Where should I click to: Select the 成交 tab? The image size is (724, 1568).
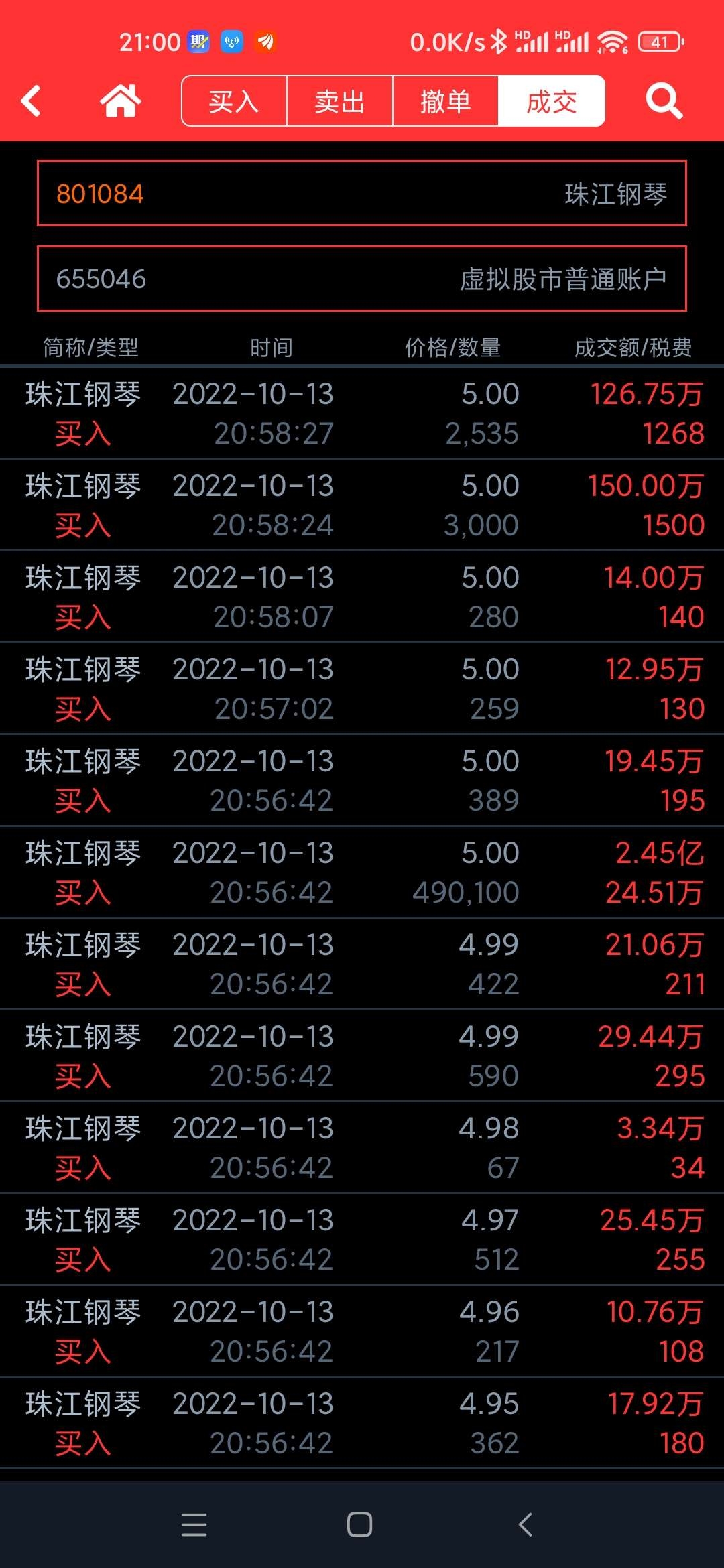[x=552, y=101]
